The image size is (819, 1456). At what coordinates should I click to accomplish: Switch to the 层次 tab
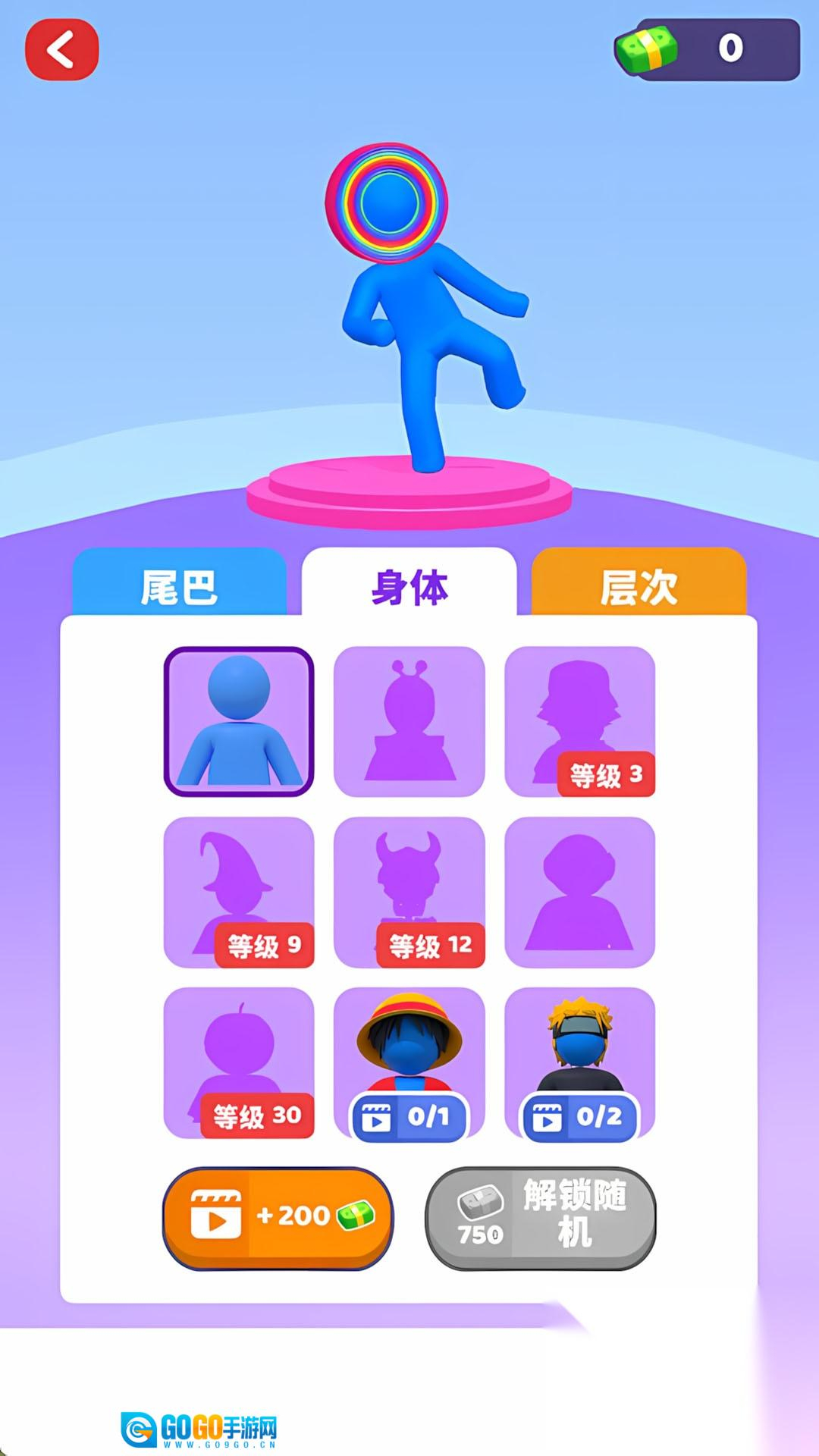[639, 585]
